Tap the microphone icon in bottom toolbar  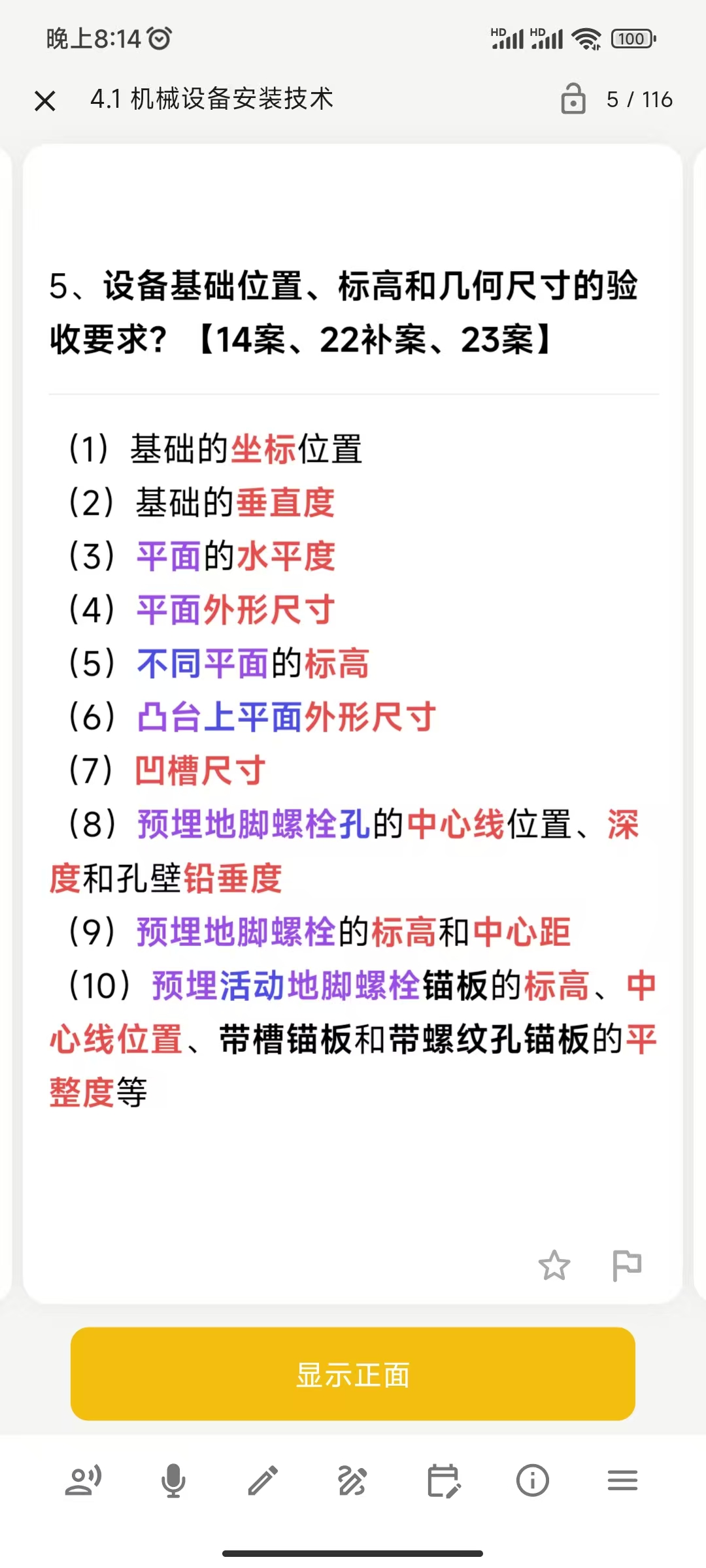173,1480
